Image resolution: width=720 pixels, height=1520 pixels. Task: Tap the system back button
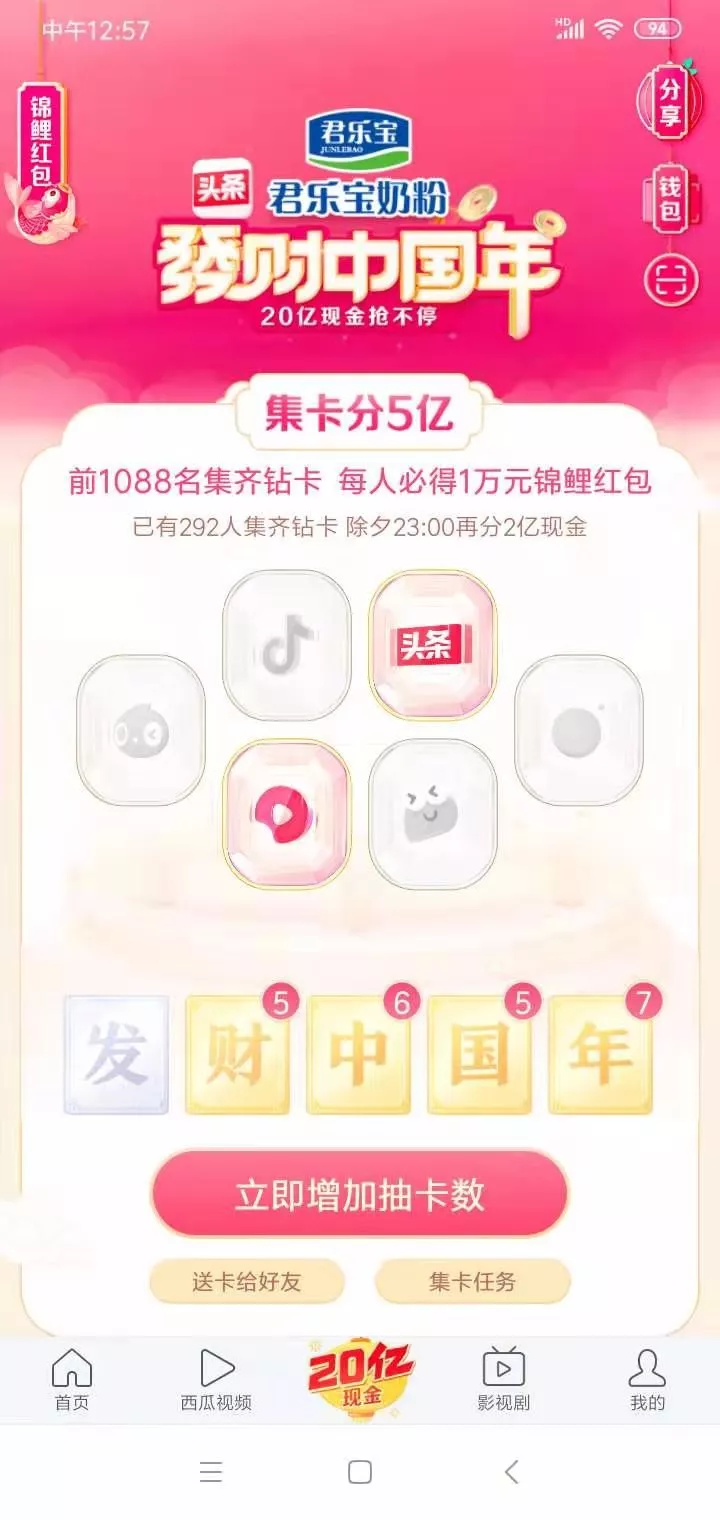click(511, 1471)
